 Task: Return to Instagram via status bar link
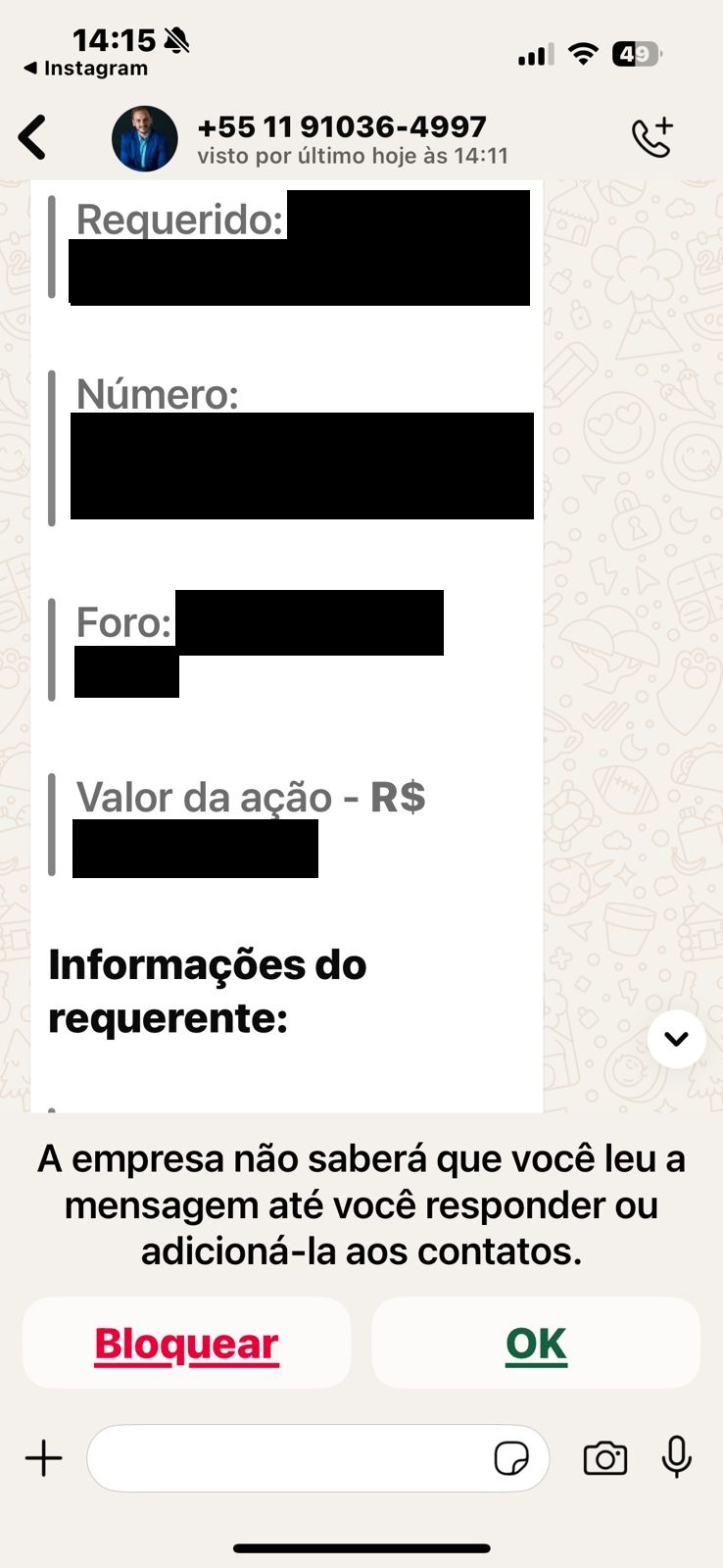[x=85, y=69]
